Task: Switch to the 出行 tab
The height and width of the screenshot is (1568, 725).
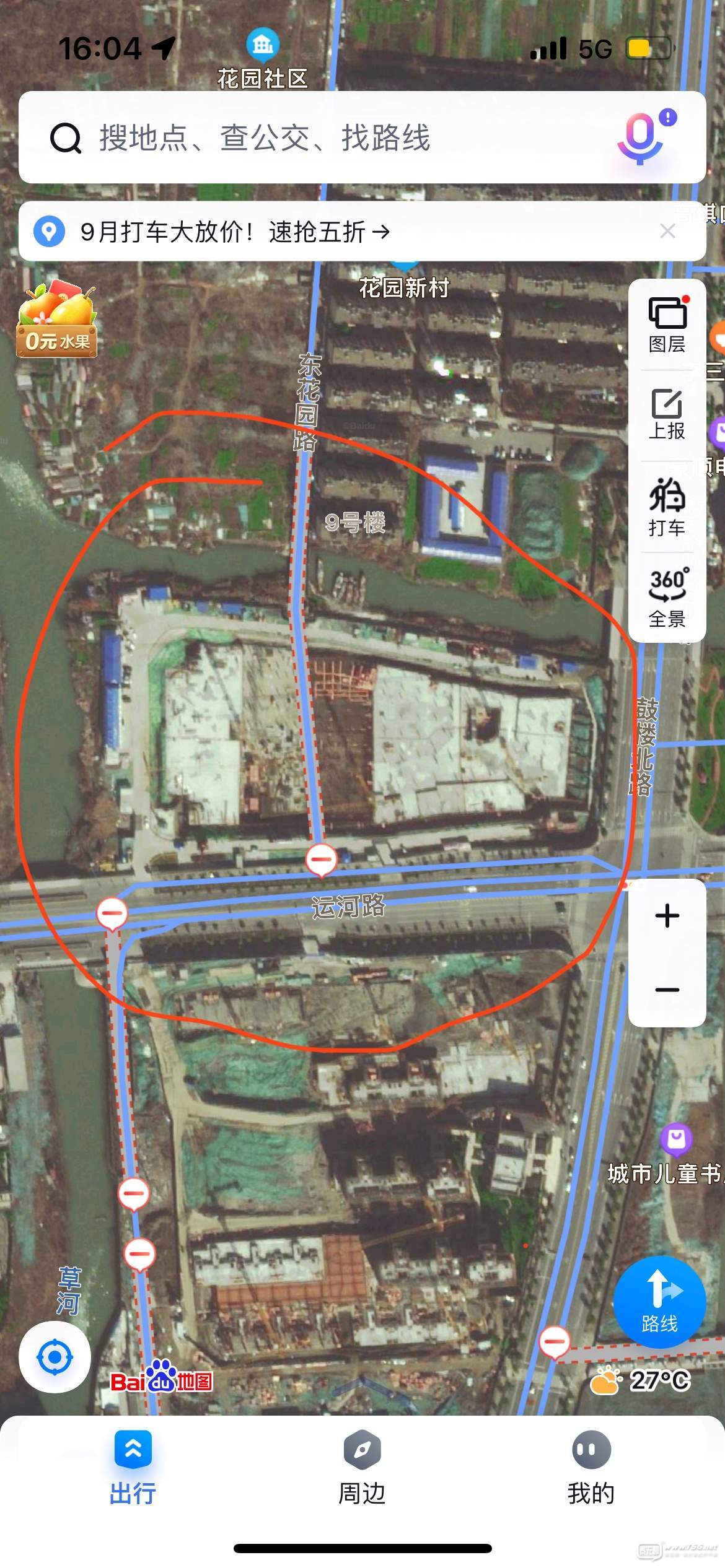Action: [133, 1468]
